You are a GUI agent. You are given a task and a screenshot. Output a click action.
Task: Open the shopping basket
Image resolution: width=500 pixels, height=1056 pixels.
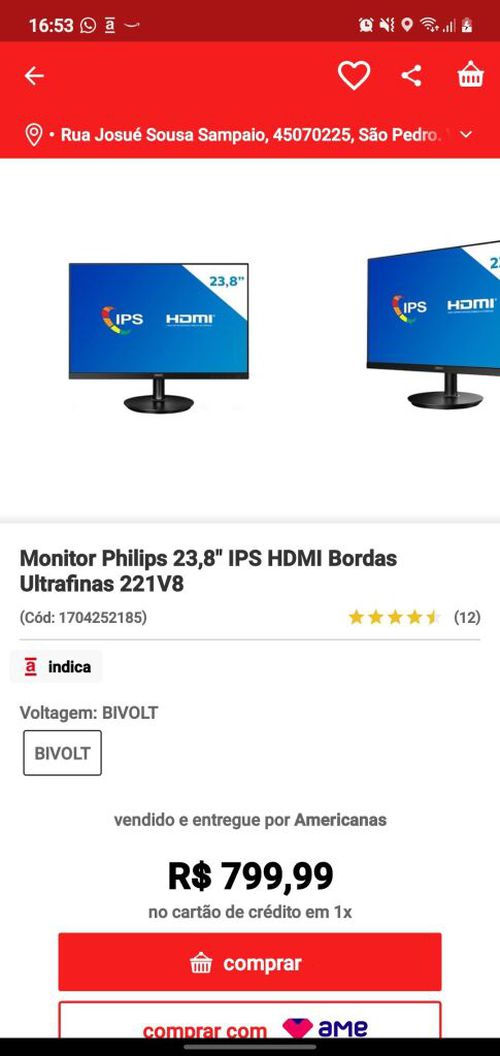[470, 75]
